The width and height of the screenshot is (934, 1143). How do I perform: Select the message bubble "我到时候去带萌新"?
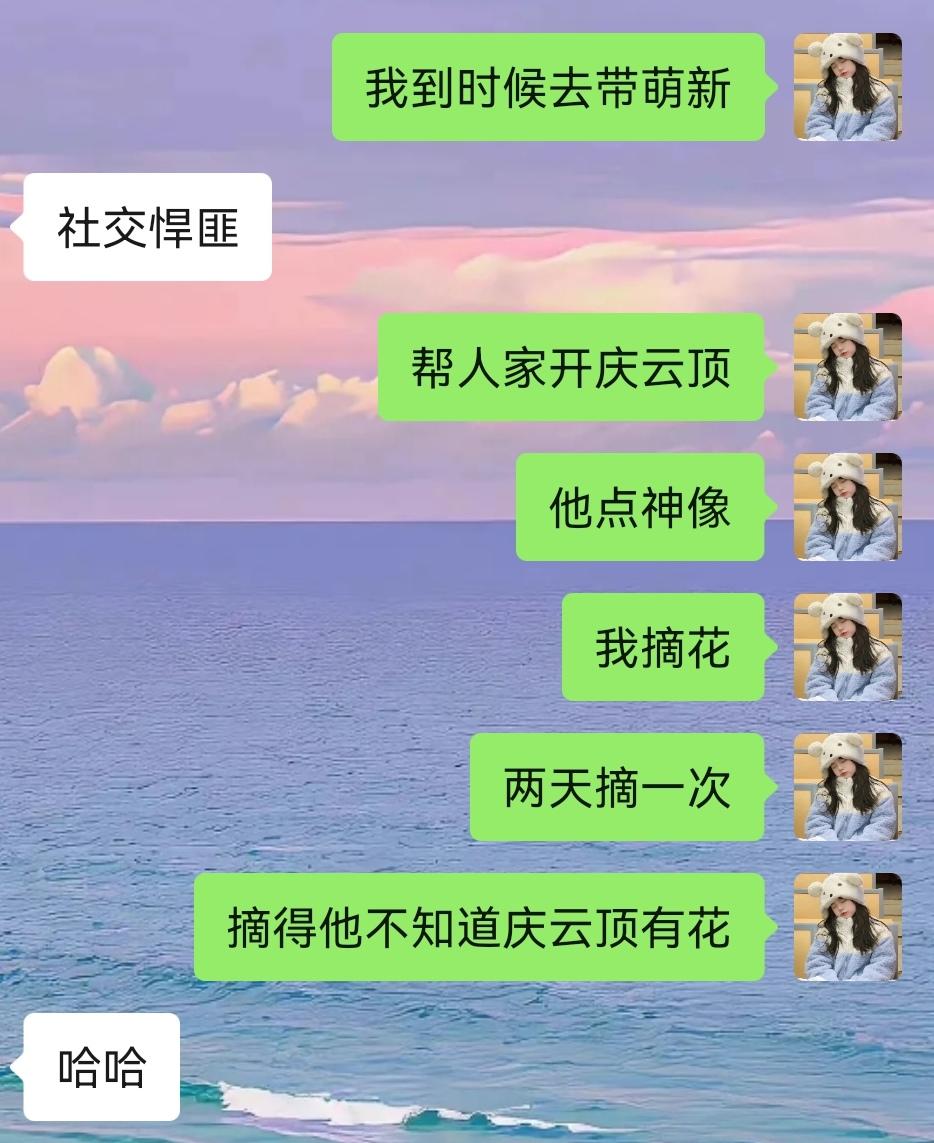tap(550, 88)
